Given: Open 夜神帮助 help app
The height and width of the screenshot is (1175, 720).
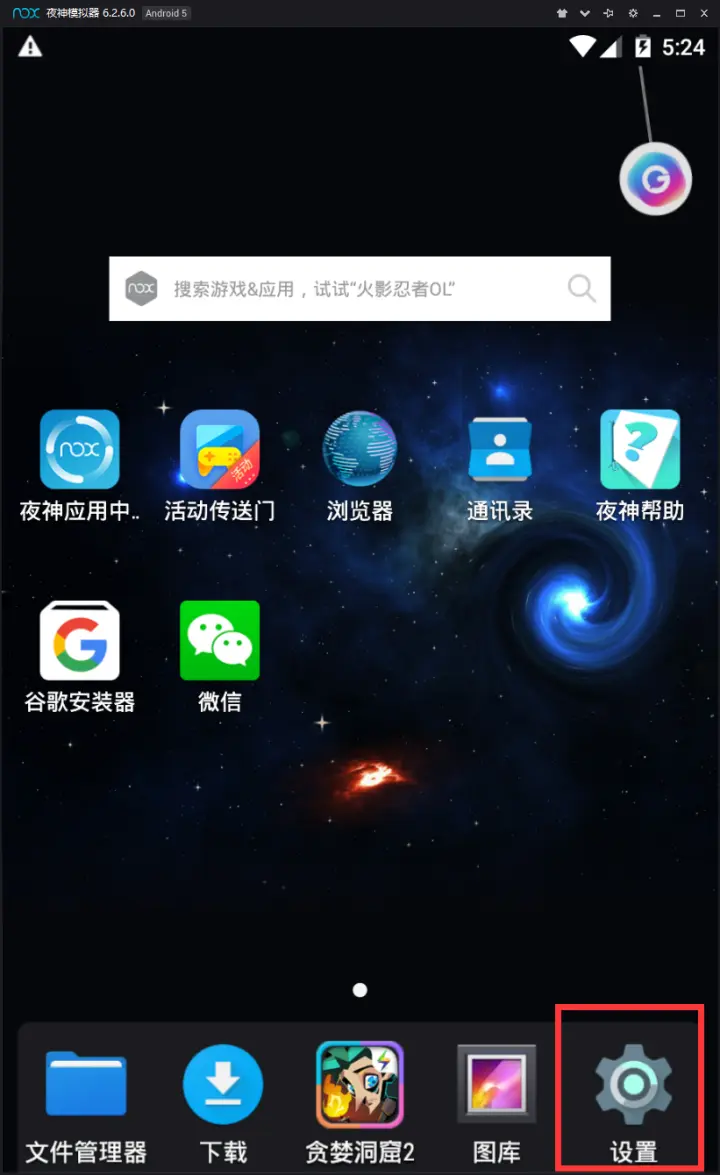Looking at the screenshot, I should [640, 450].
